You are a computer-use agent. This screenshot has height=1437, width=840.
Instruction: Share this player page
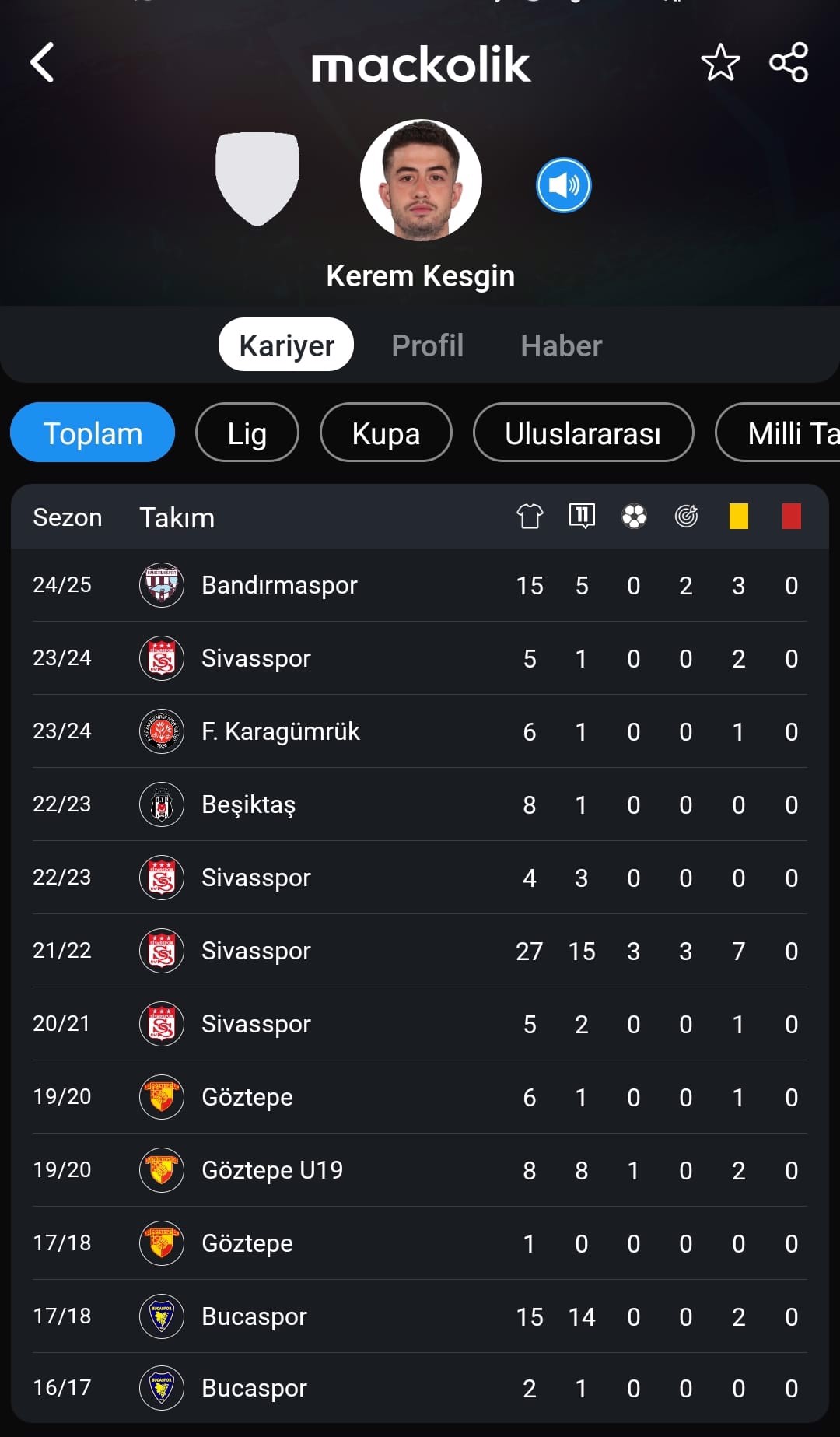tap(789, 62)
